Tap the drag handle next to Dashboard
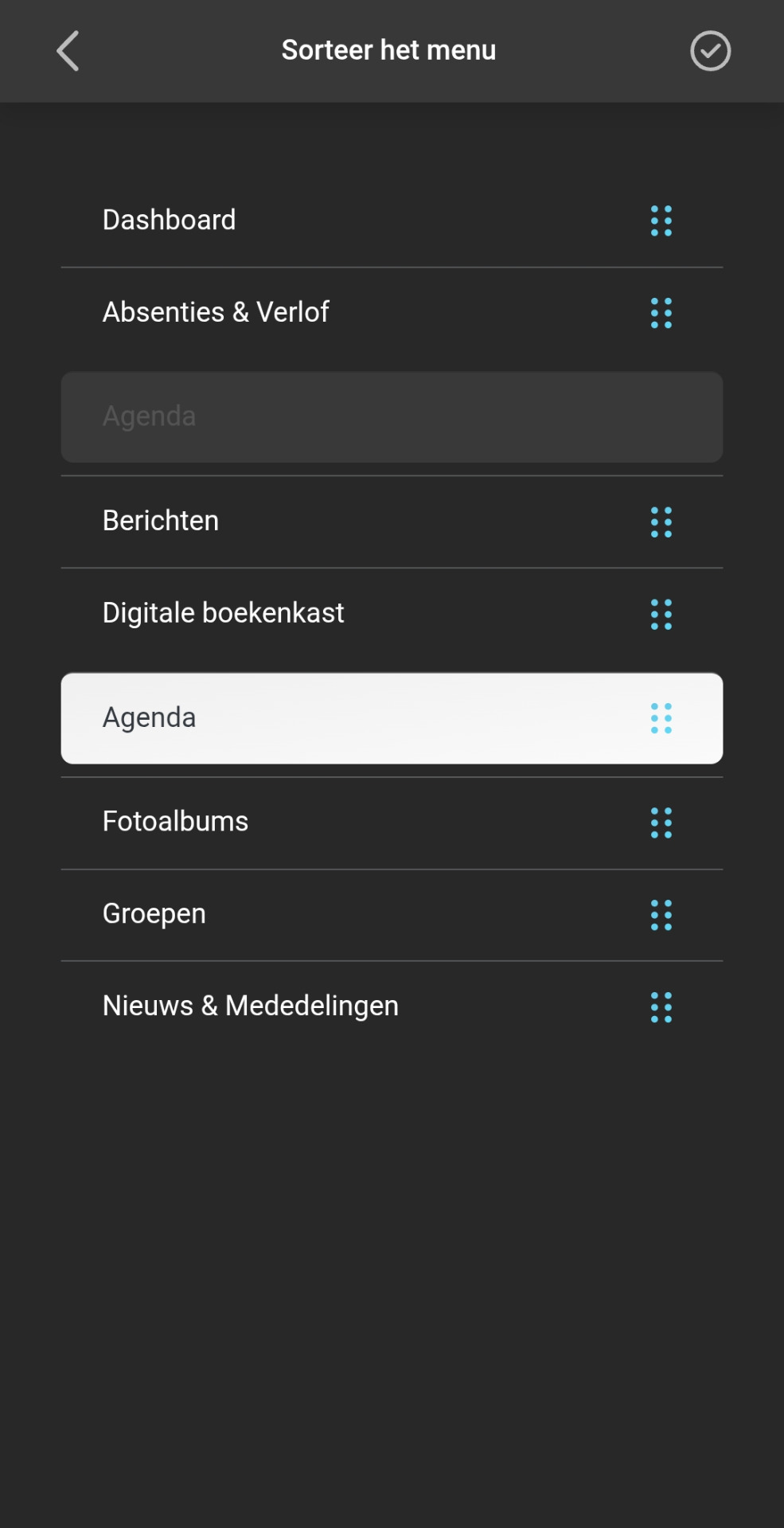 661,221
